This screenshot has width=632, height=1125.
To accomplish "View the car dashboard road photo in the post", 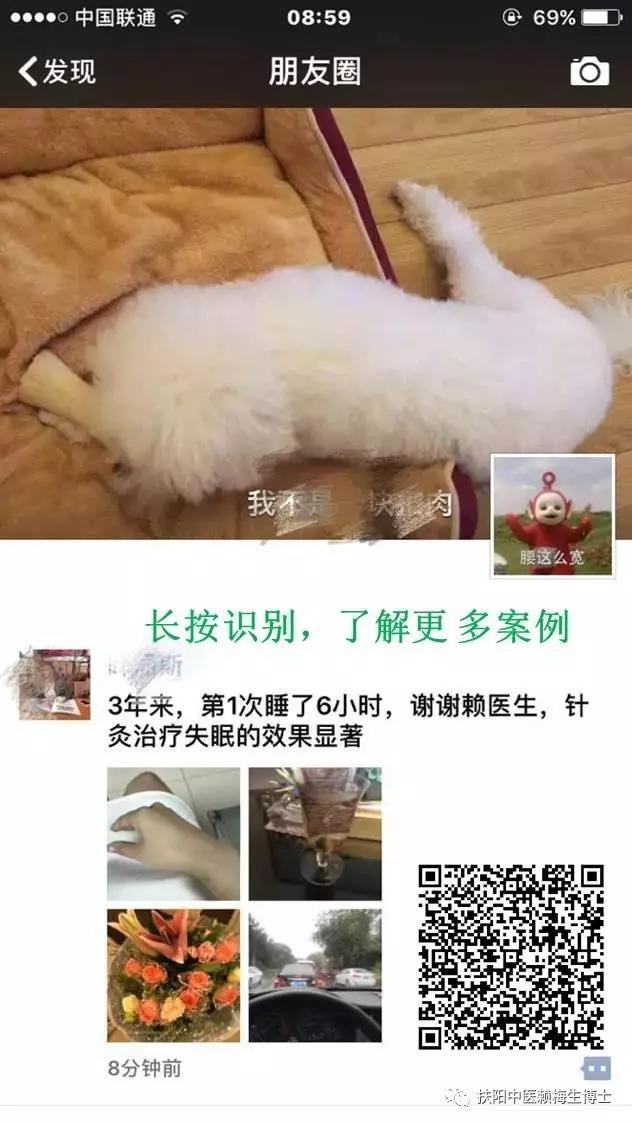I will point(314,975).
